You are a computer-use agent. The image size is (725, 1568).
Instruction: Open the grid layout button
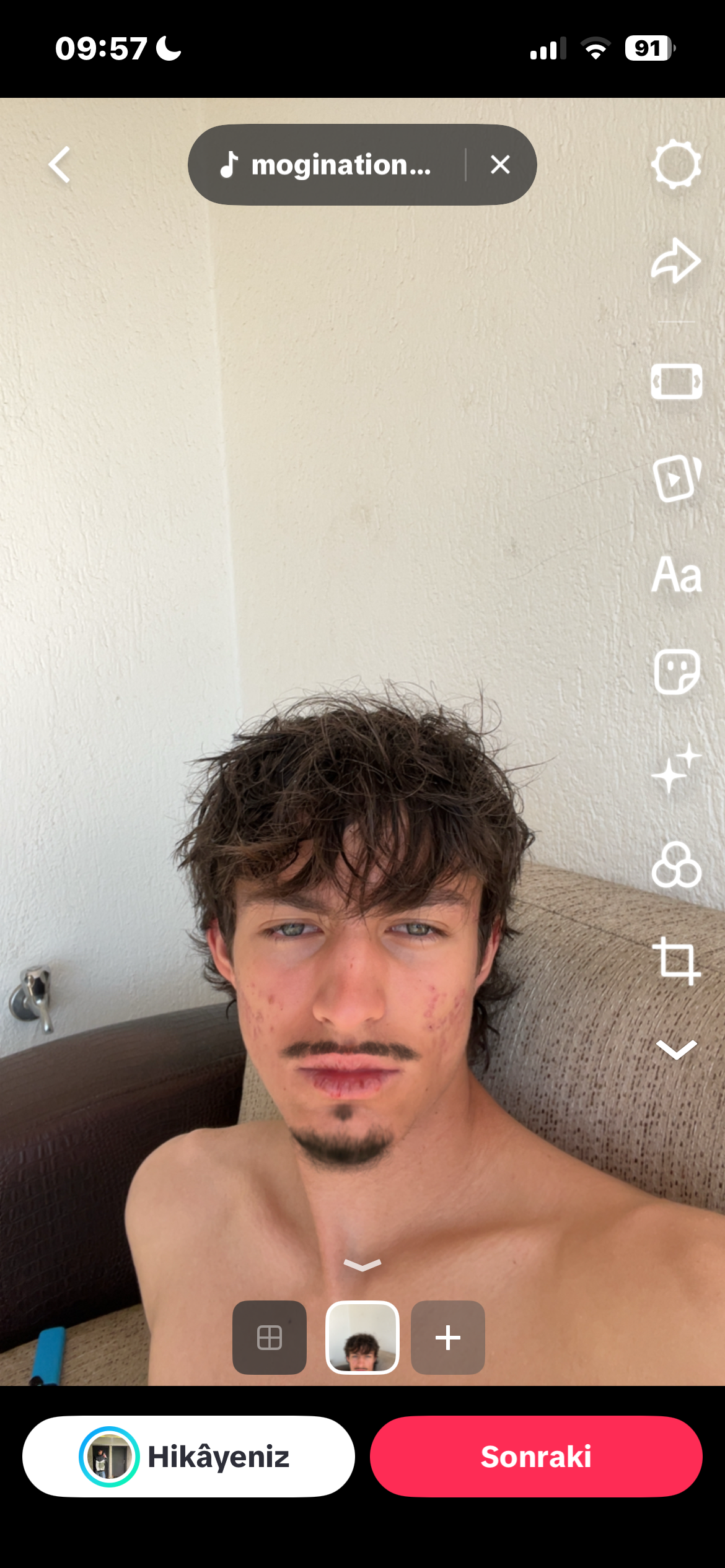pos(270,1338)
